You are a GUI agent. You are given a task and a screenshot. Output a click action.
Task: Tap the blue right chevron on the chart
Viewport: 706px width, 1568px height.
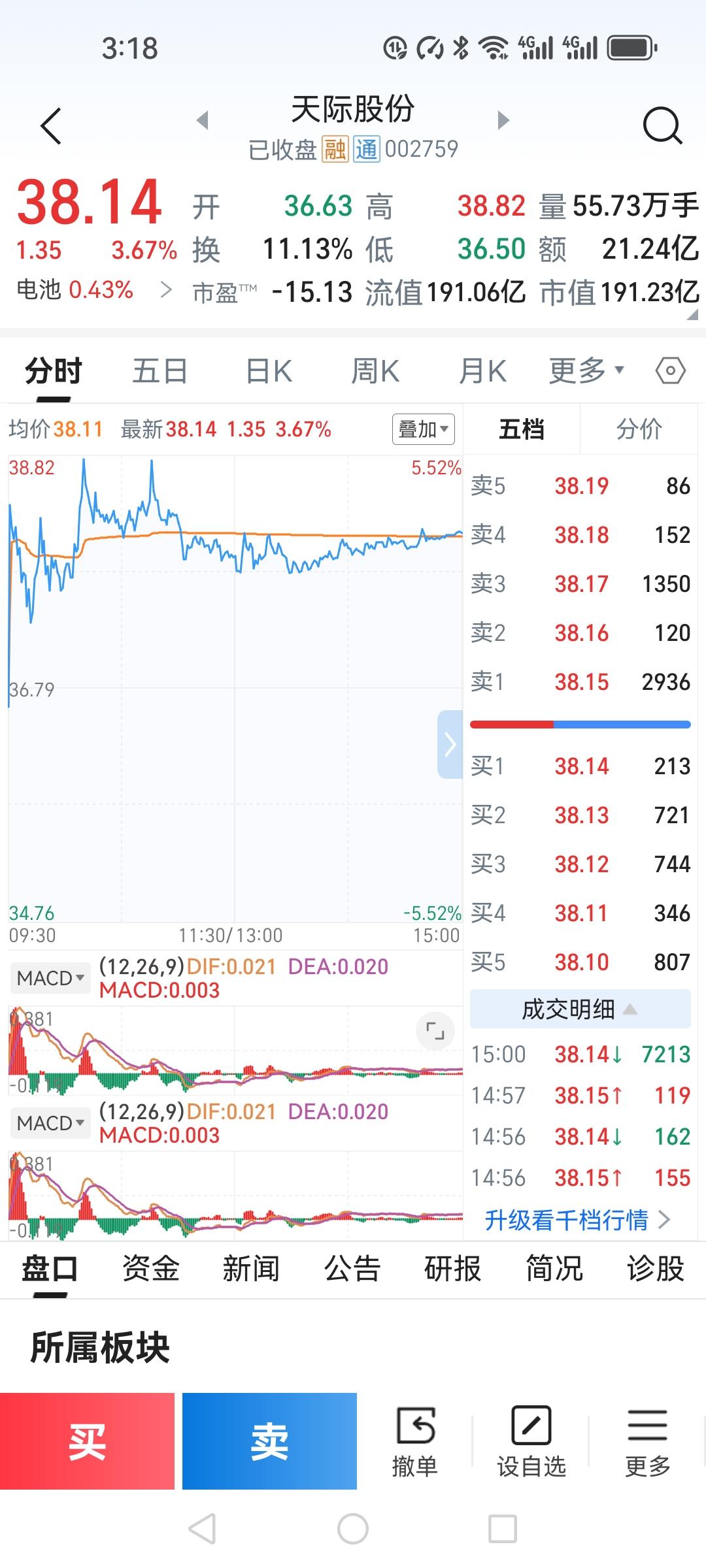[448, 743]
